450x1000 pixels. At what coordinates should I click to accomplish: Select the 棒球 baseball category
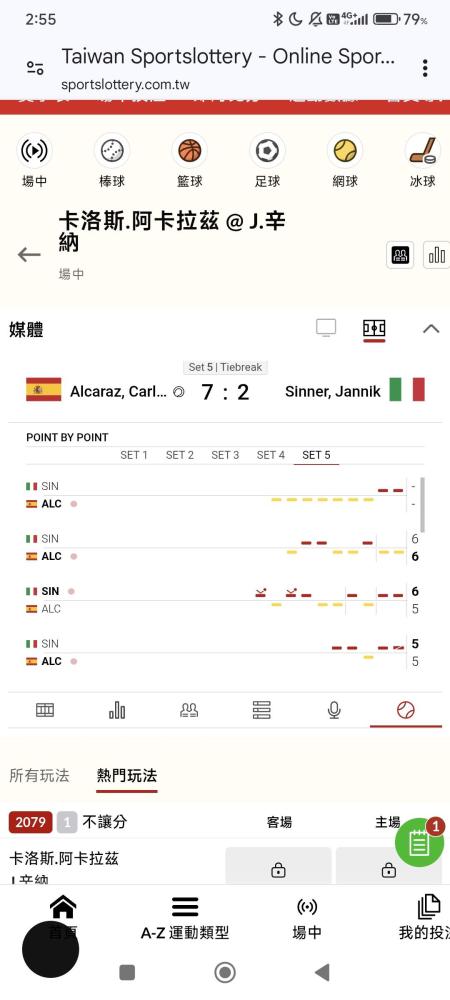tap(112, 162)
